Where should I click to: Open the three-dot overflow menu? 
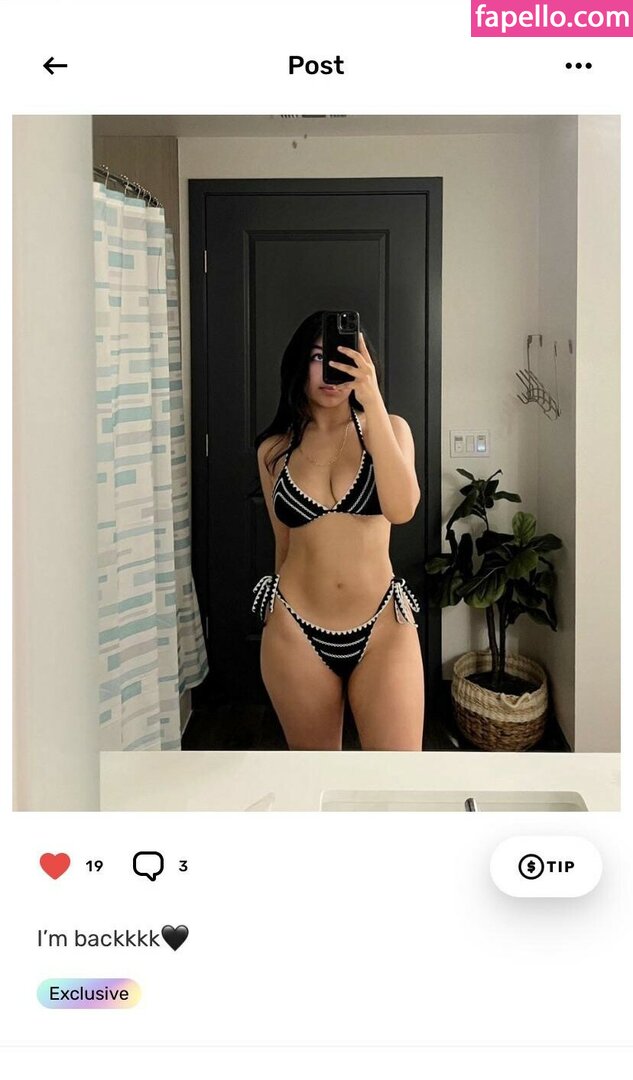click(578, 66)
